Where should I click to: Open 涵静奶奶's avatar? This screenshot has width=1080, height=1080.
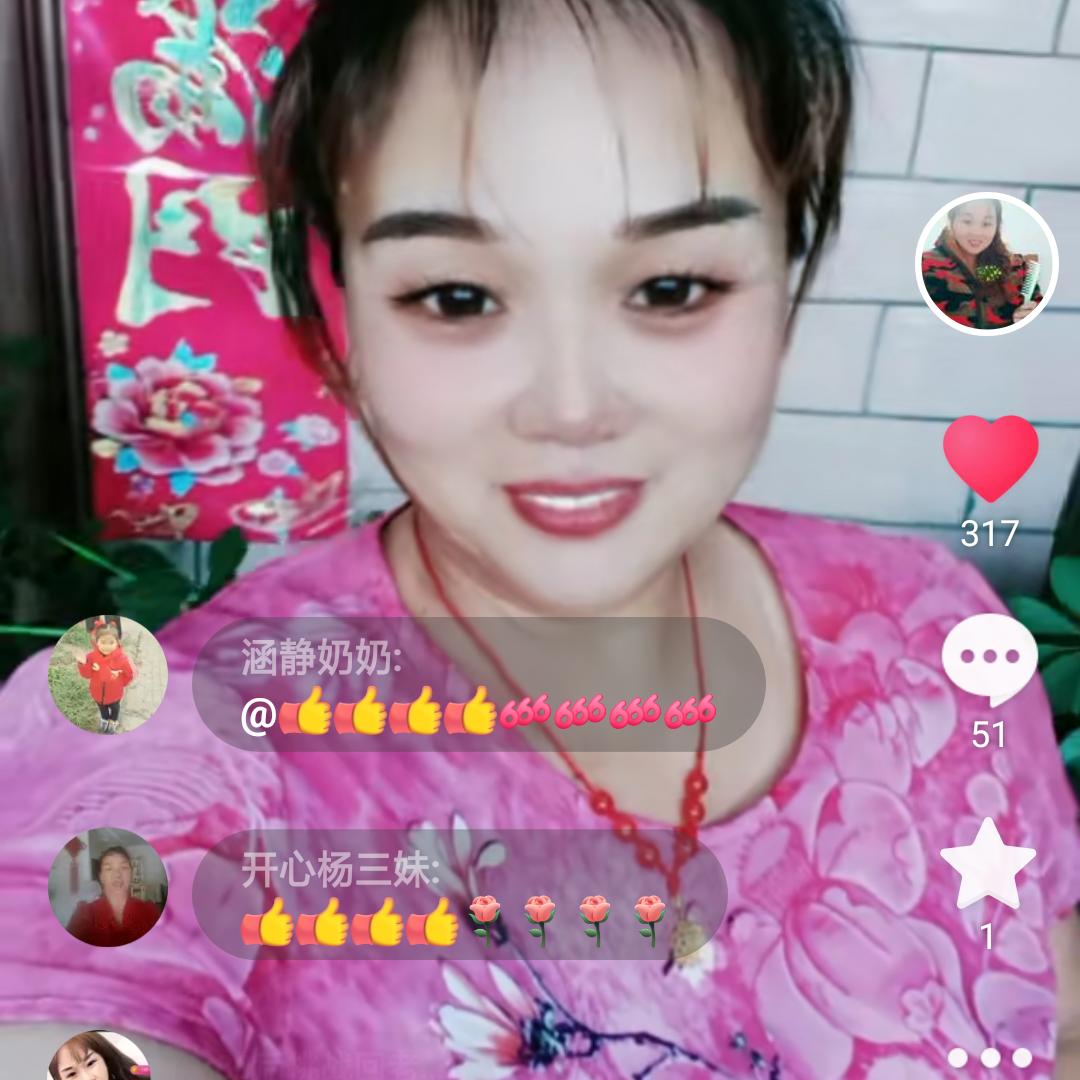(x=108, y=675)
